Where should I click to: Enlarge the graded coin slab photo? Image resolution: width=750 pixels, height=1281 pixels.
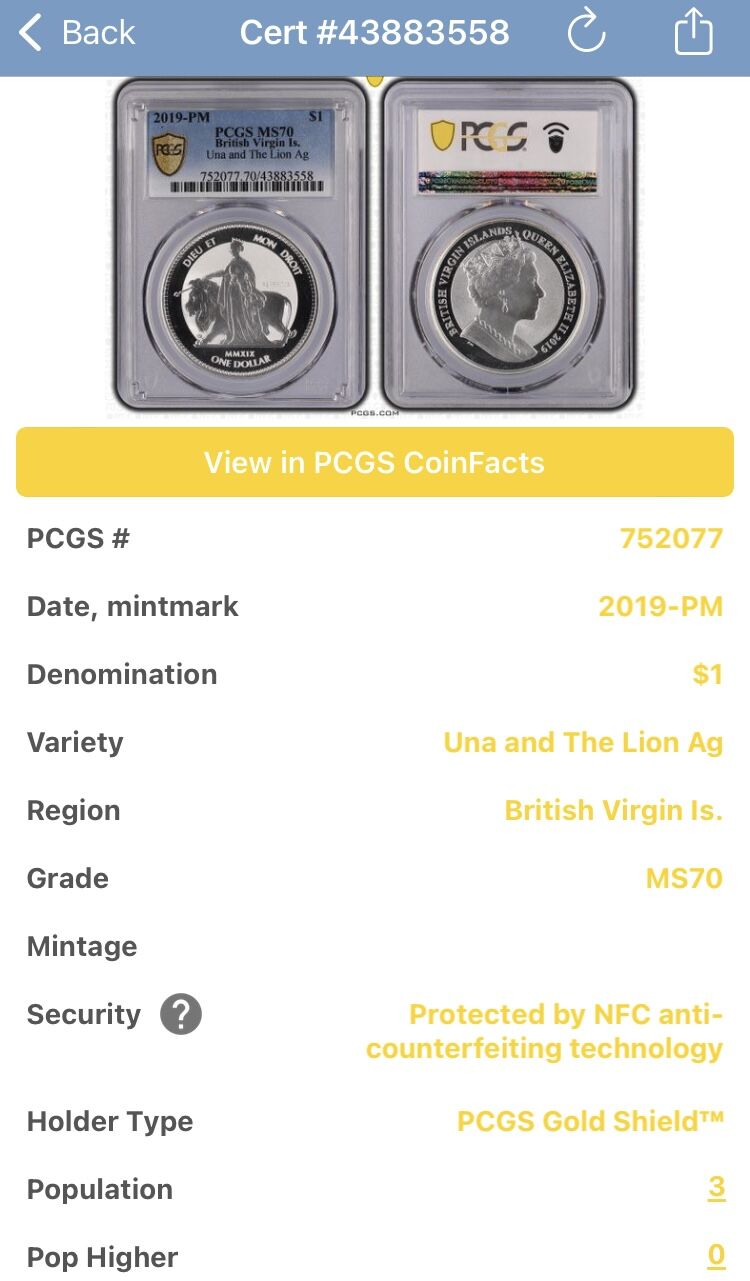375,246
